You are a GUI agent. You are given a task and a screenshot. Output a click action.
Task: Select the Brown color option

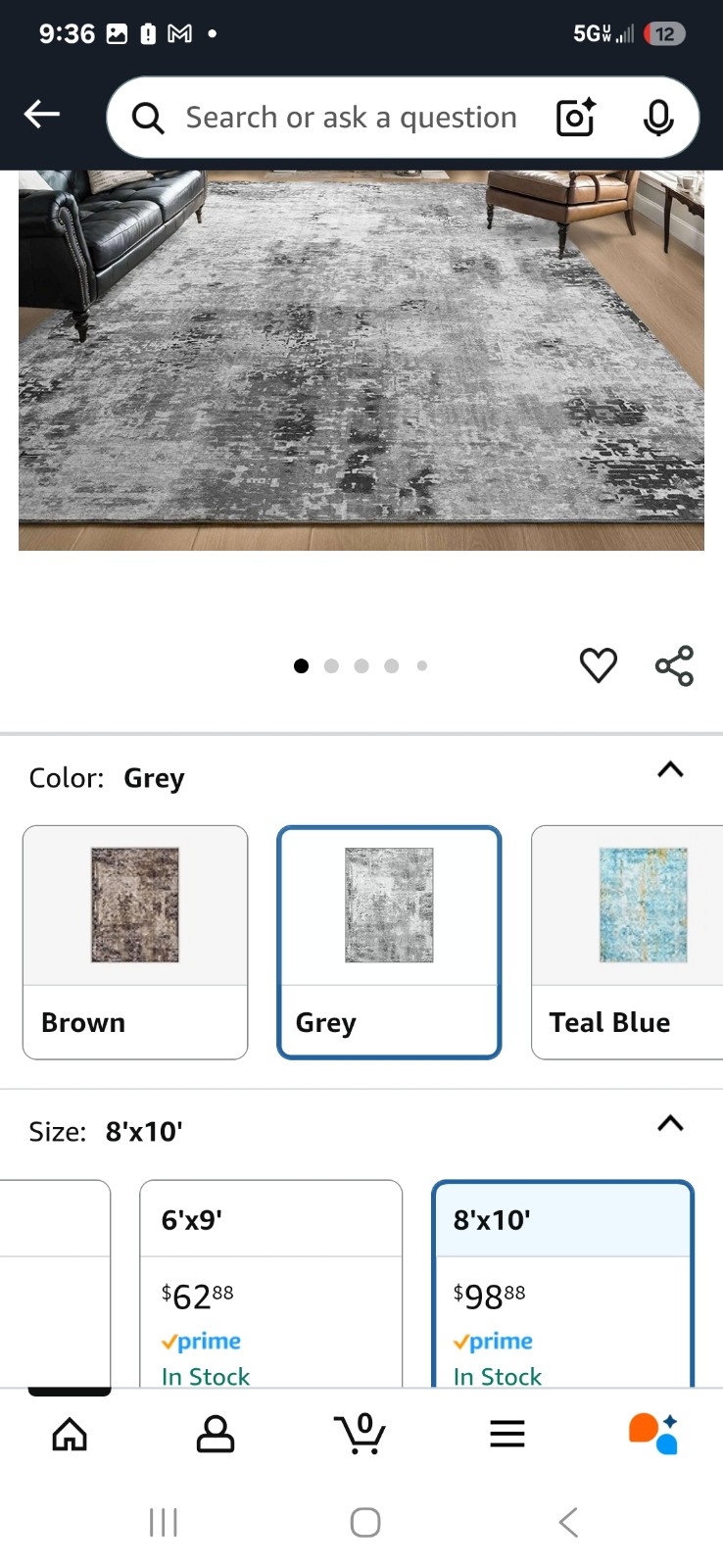(135, 942)
